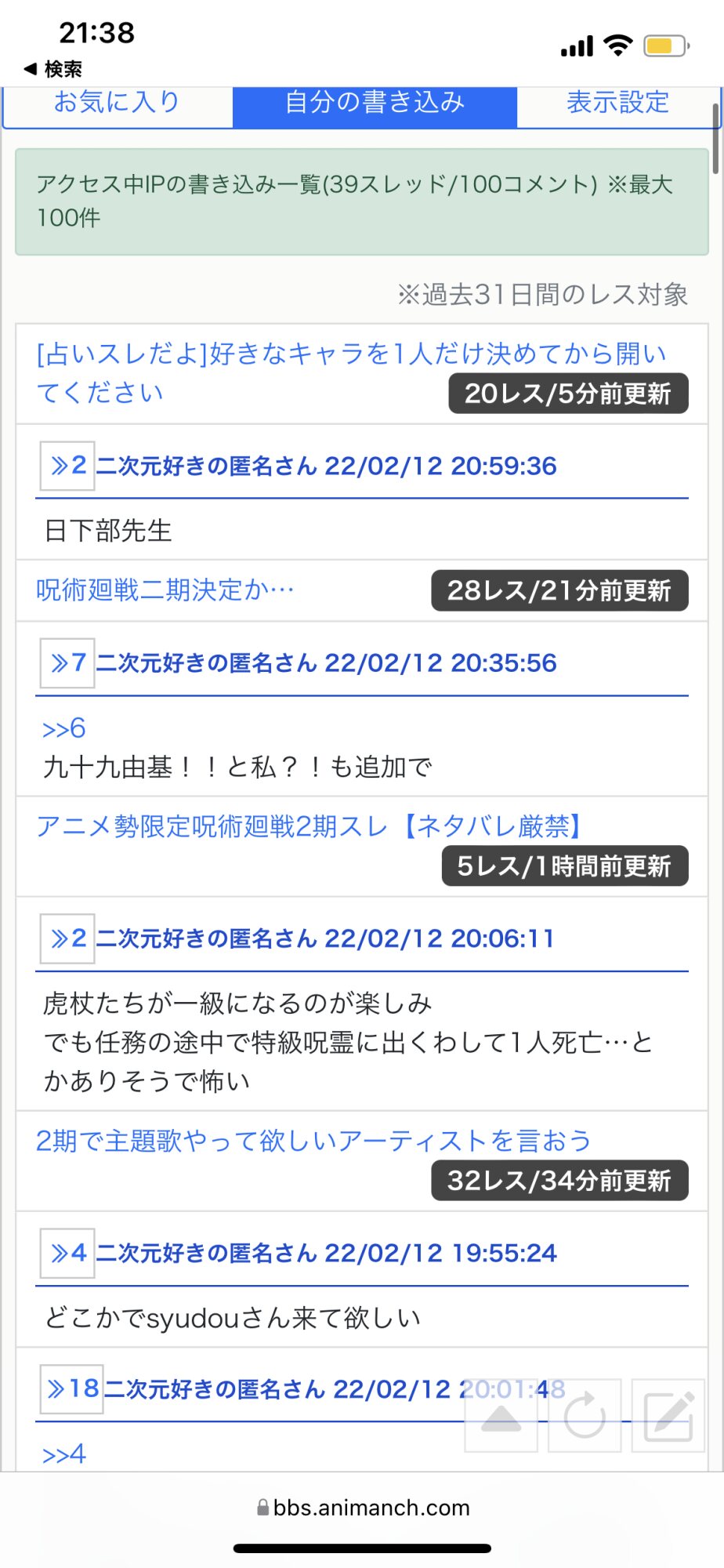Open 2期で主題歌やって欲しいアーティスト thread
The width and height of the screenshot is (724, 1568).
point(313,1141)
